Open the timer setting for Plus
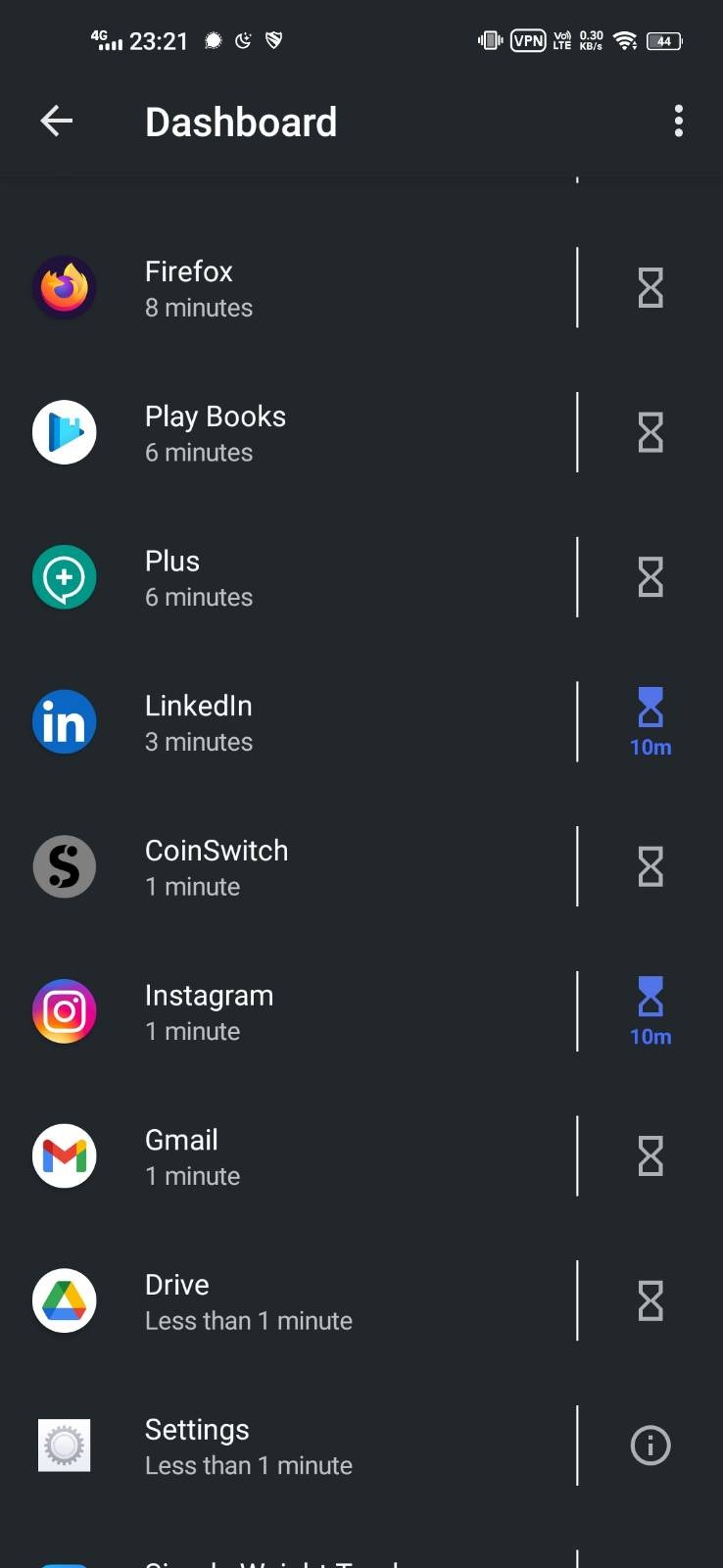This screenshot has height=1568, width=723. click(x=650, y=576)
